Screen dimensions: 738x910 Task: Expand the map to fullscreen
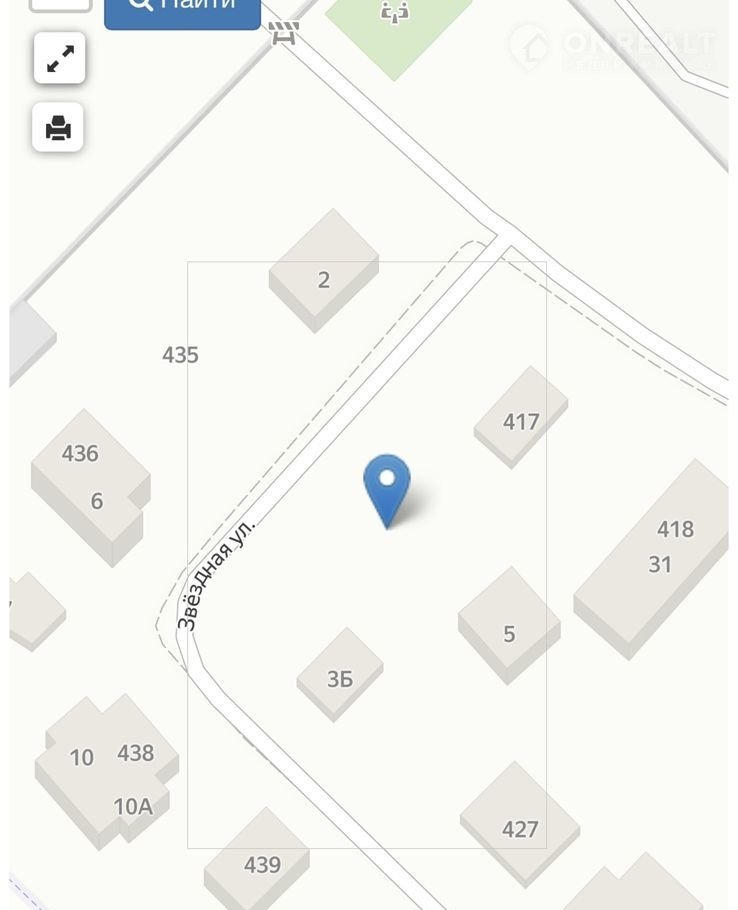point(59,59)
